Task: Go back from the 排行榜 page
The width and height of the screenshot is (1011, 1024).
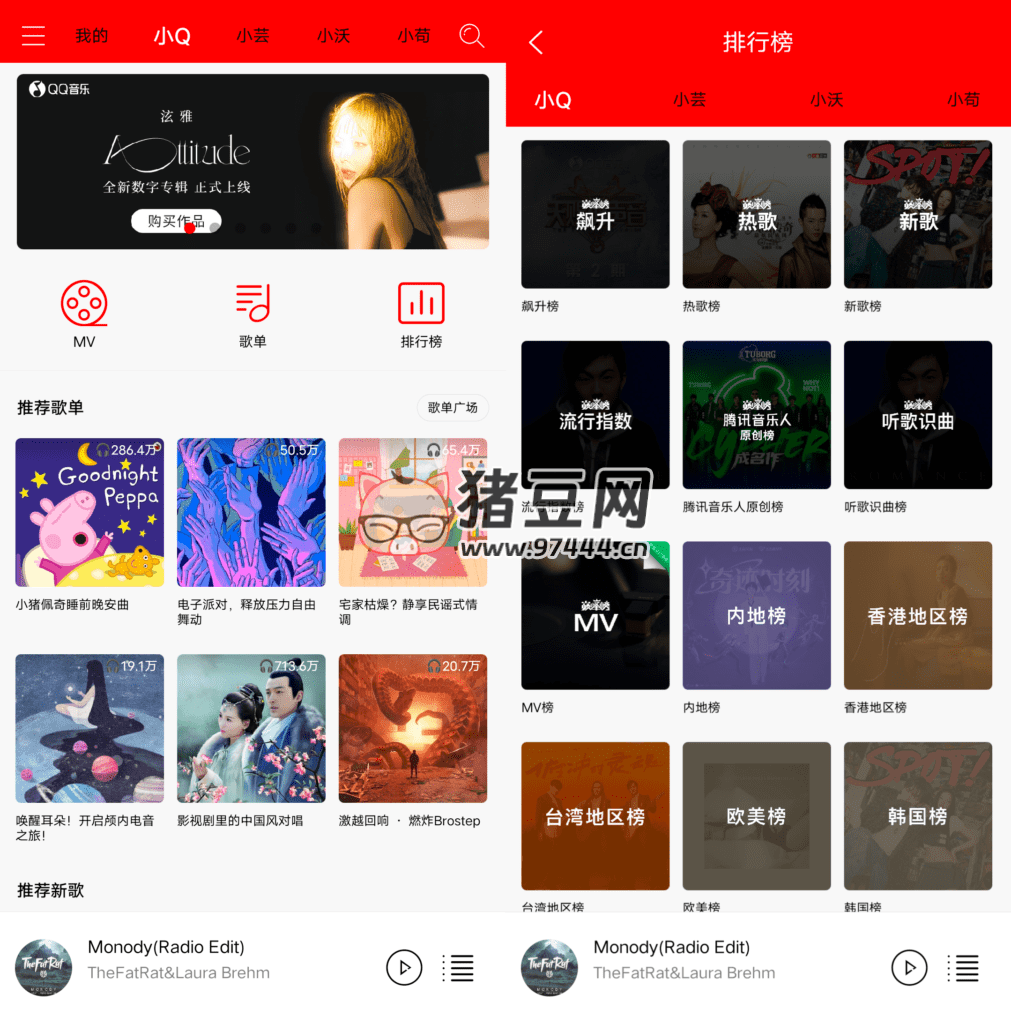Action: pos(536,42)
